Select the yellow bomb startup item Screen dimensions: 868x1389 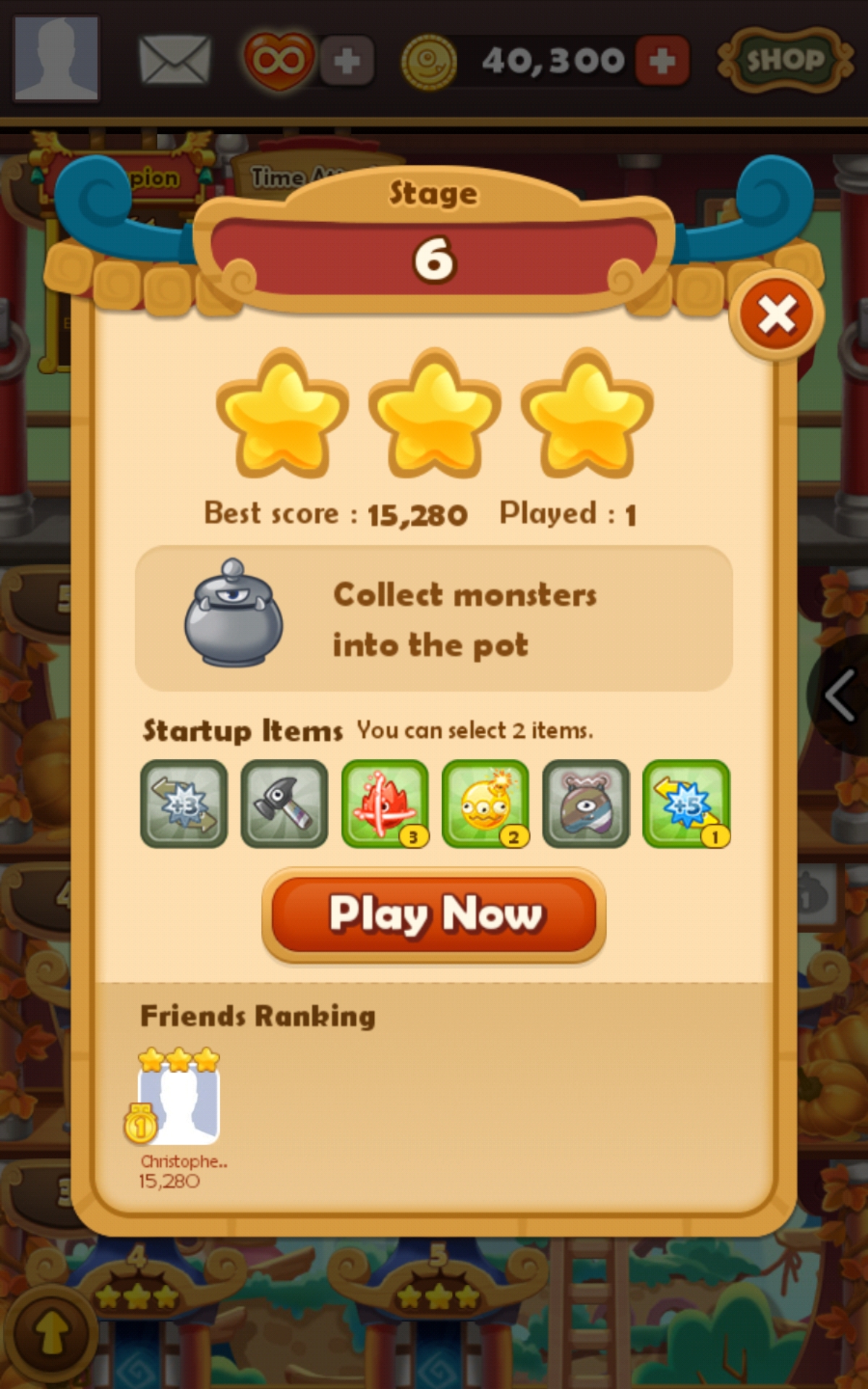pyautogui.click(x=485, y=804)
